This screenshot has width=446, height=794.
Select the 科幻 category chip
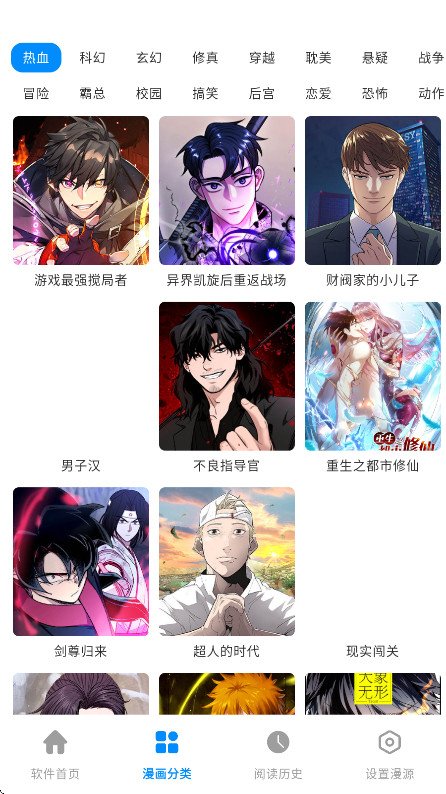93,58
